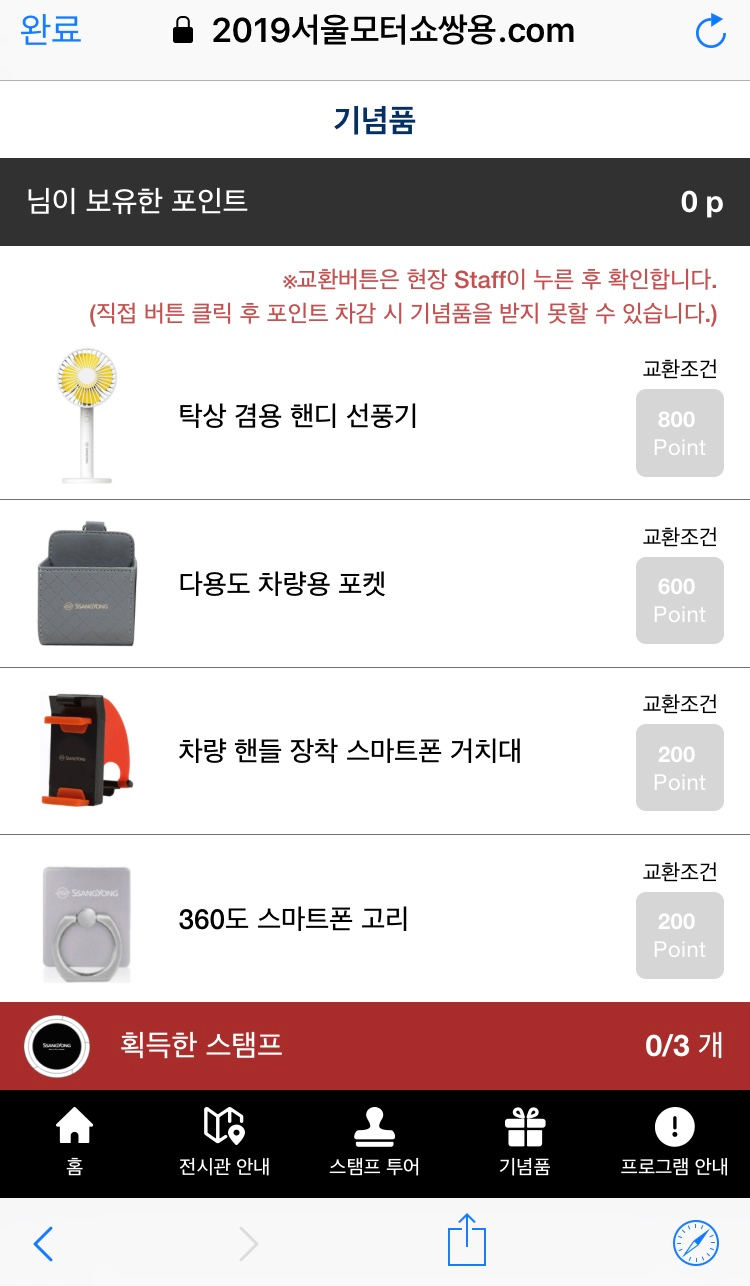Tap the 800 Point button for 탁상 겸용 핸디 선풍기
The width and height of the screenshot is (750, 1286).
coord(679,433)
